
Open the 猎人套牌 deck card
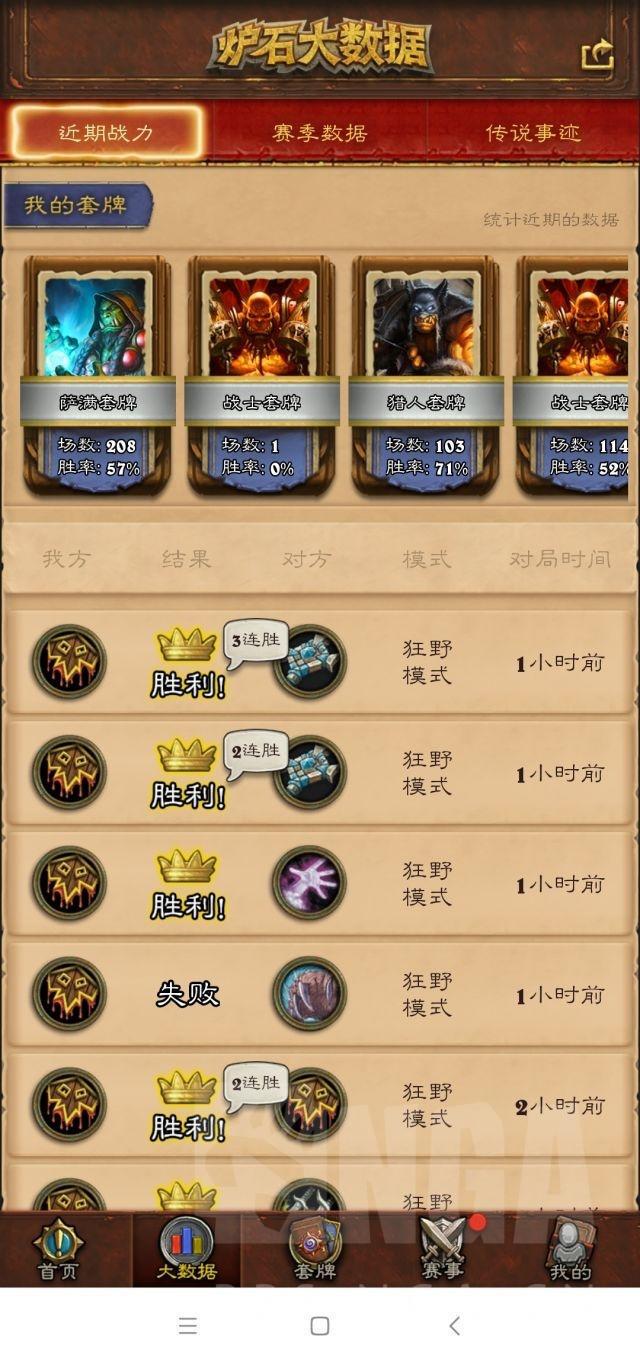click(x=425, y=375)
